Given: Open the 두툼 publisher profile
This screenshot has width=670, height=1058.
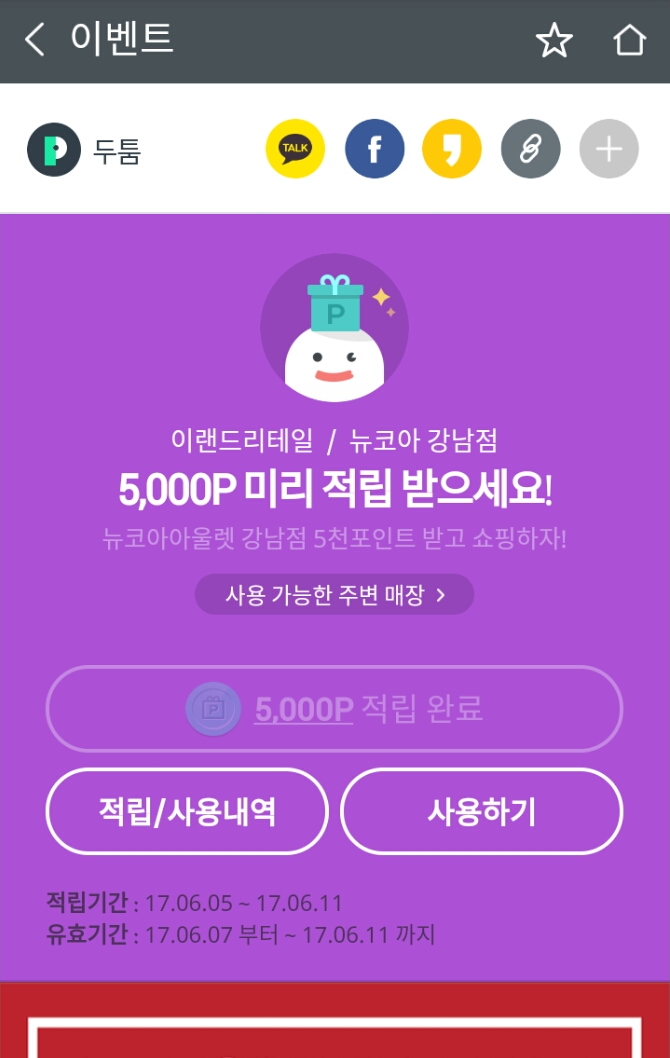Looking at the screenshot, I should click(85, 150).
